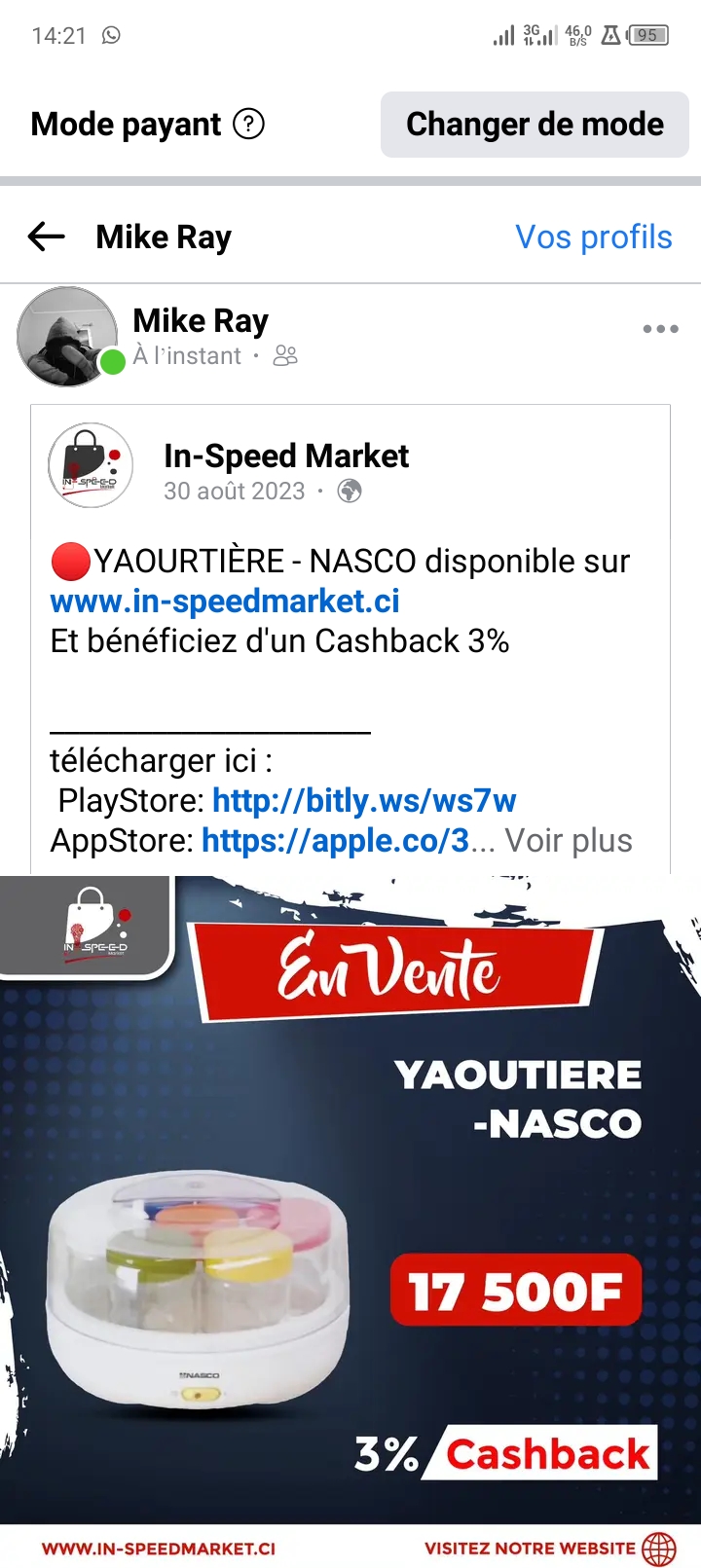Visit the www.in-speedmarket.ci link
Screen dimensions: 701x1568
pos(225,602)
